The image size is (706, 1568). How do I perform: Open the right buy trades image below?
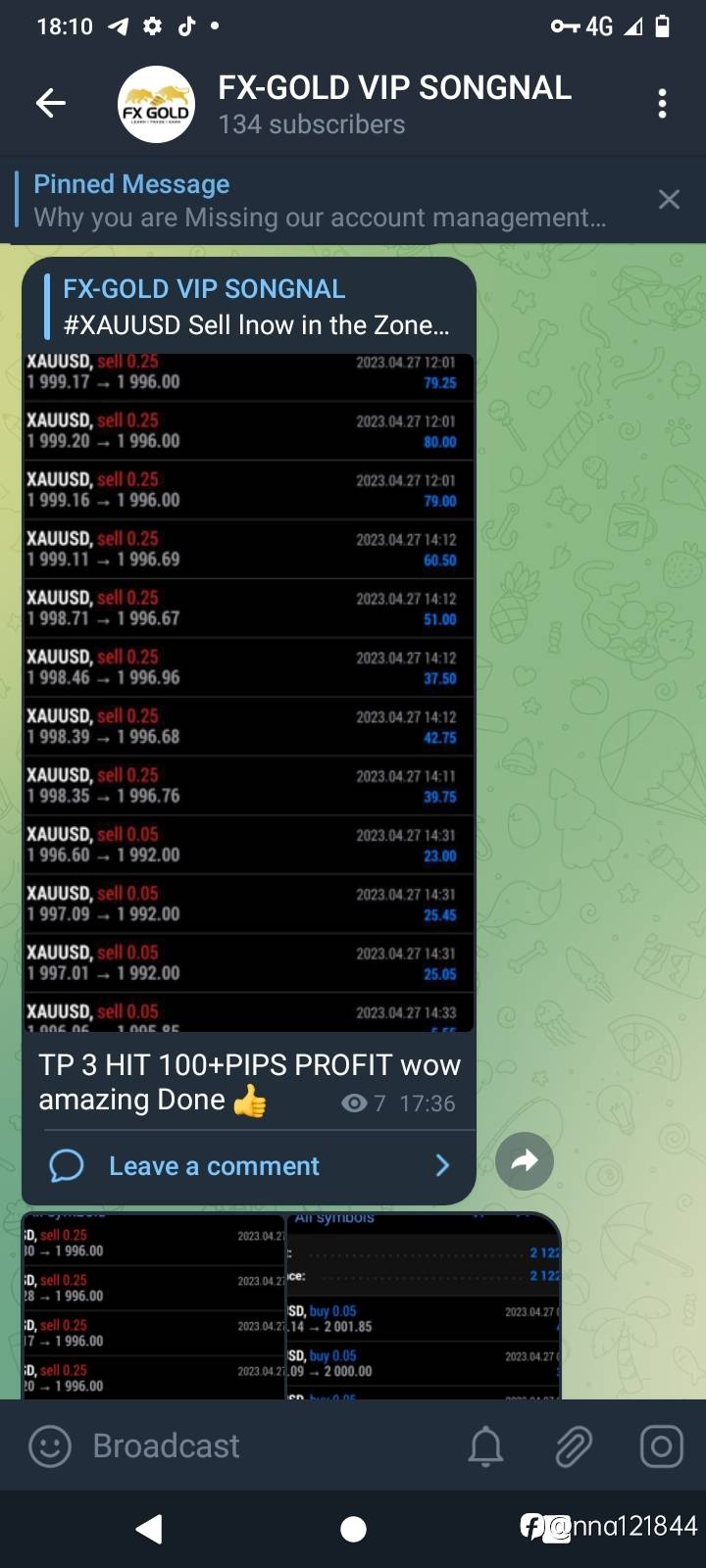click(x=422, y=1308)
